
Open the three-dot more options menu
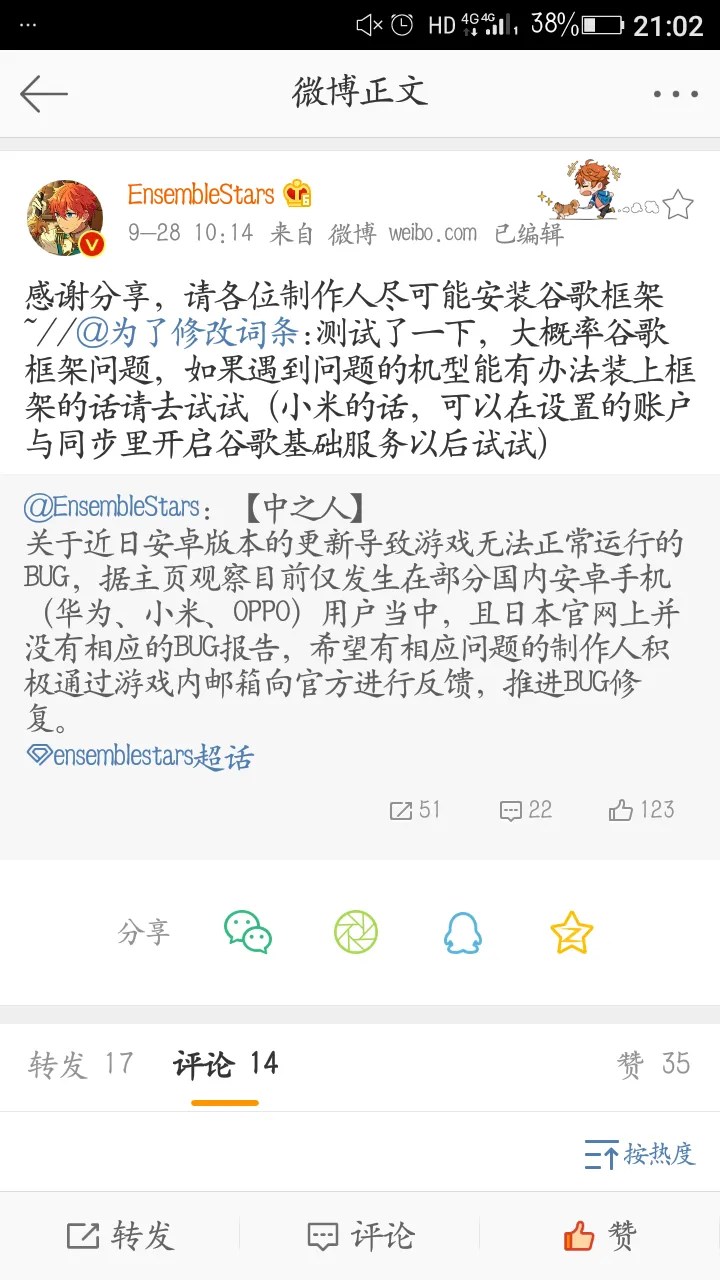pos(675,93)
